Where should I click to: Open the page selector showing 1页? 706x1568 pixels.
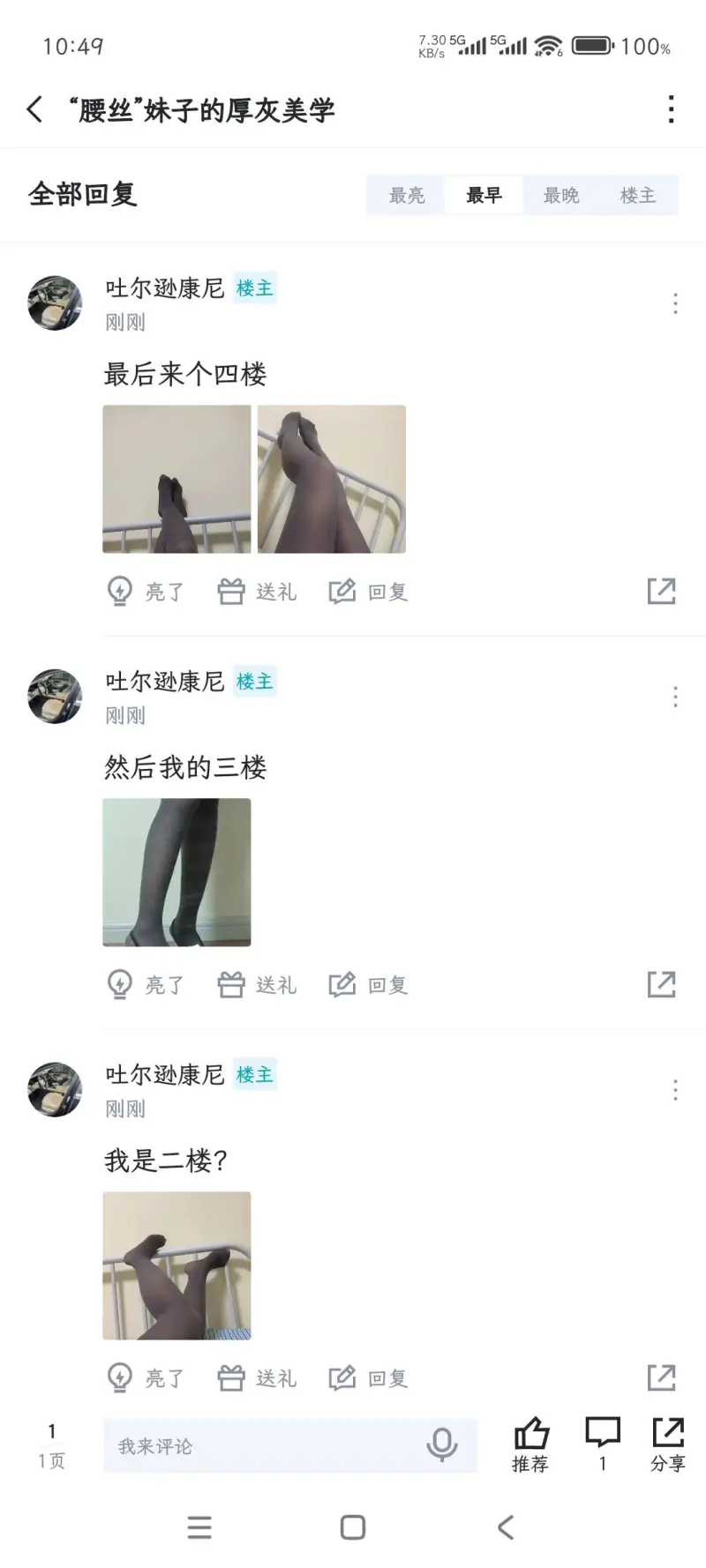51,1445
